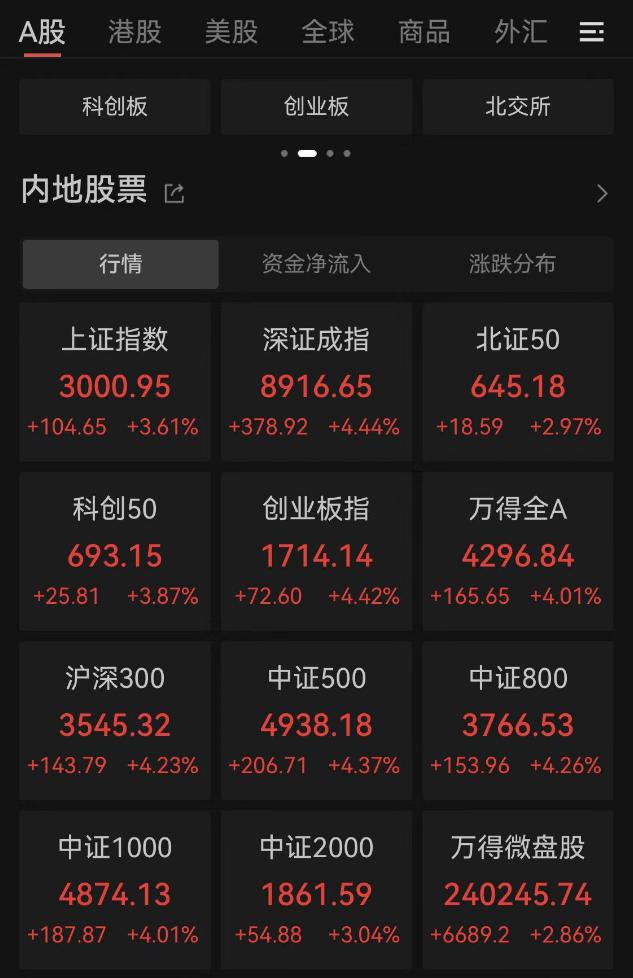Open the 万得微盘股 index card
633x978 pixels.
[x=517, y=889]
